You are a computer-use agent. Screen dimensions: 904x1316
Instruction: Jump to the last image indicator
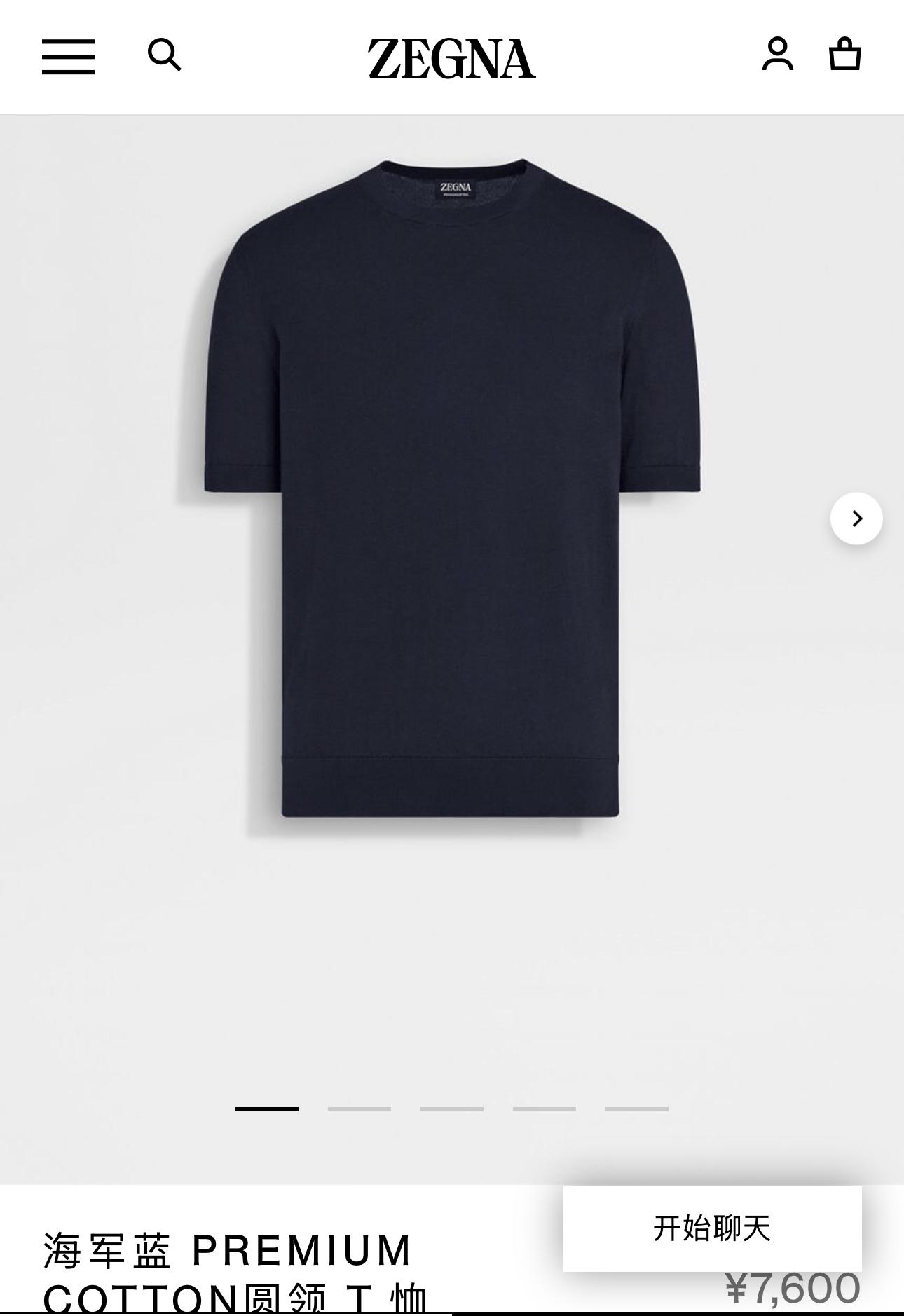(x=636, y=1109)
